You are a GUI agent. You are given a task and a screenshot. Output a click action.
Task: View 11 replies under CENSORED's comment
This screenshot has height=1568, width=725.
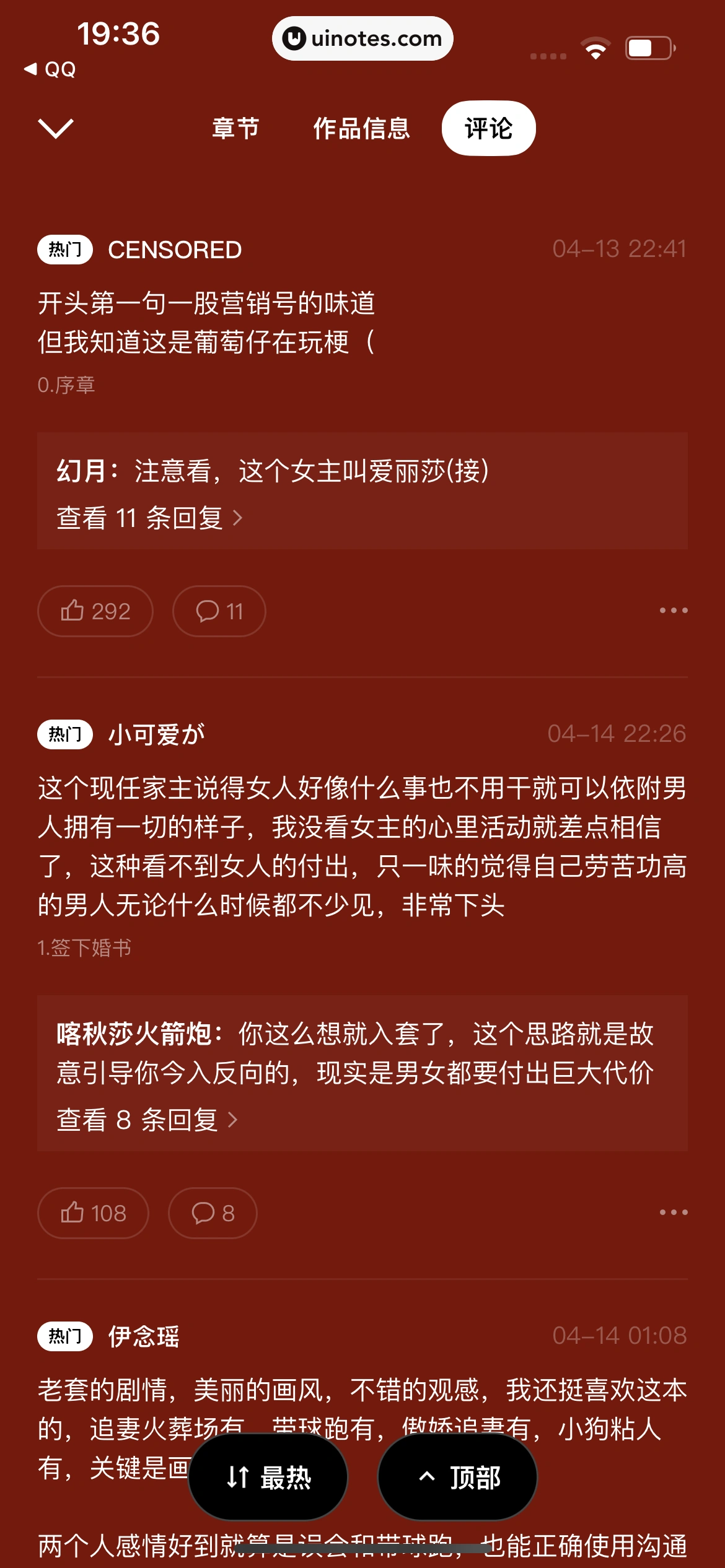[149, 518]
